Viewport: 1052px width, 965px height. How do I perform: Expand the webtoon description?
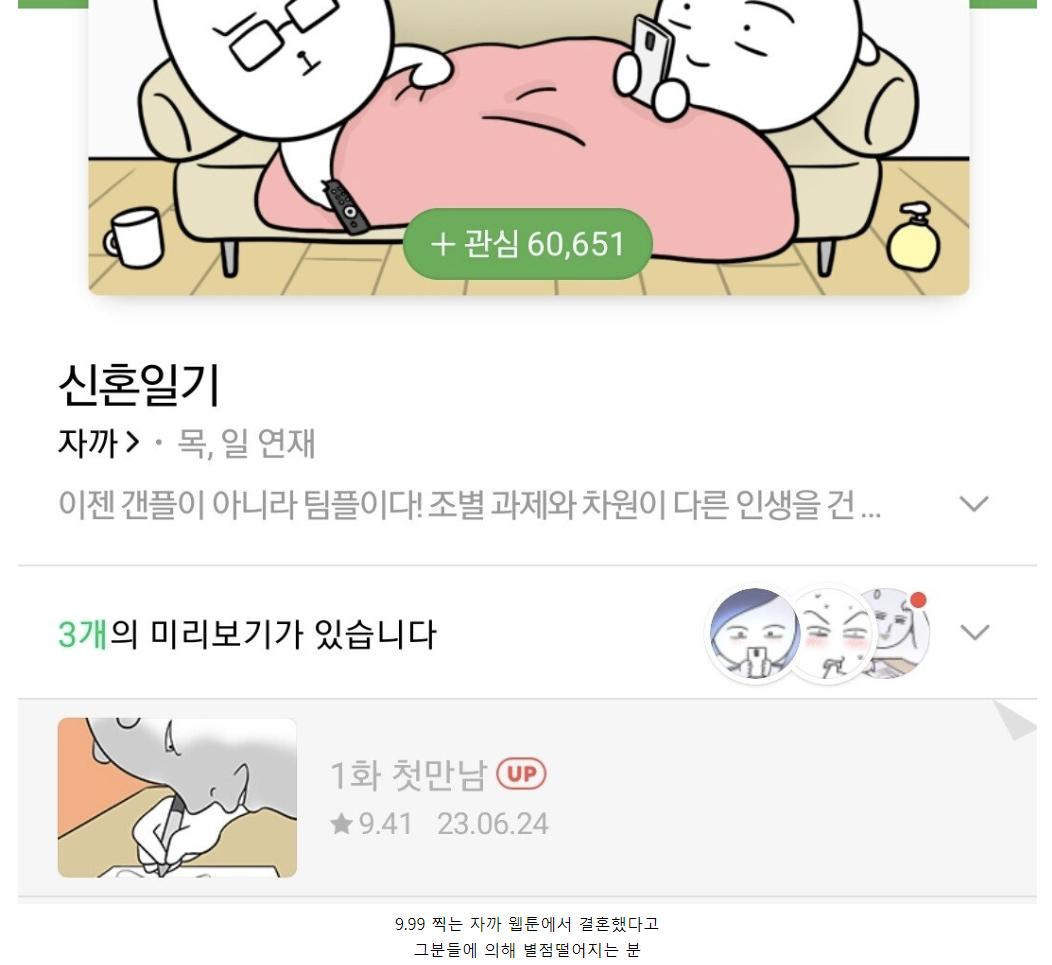tap(973, 504)
